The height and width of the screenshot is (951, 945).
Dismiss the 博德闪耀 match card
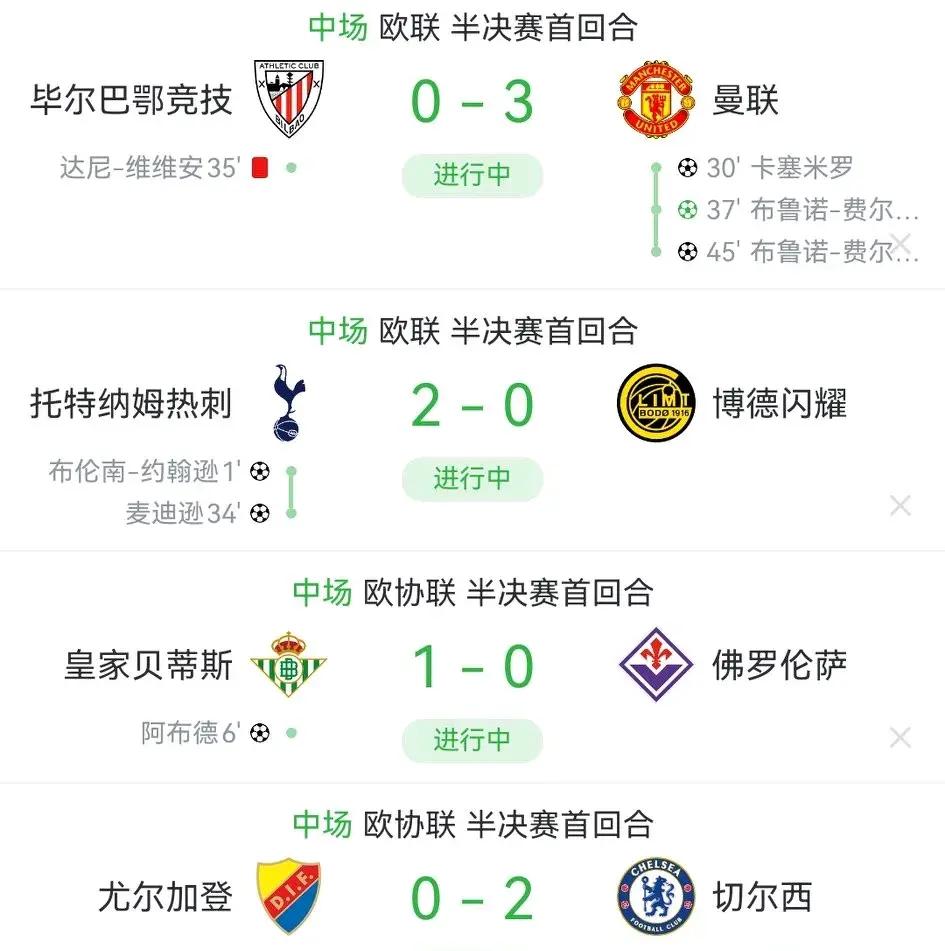click(900, 506)
